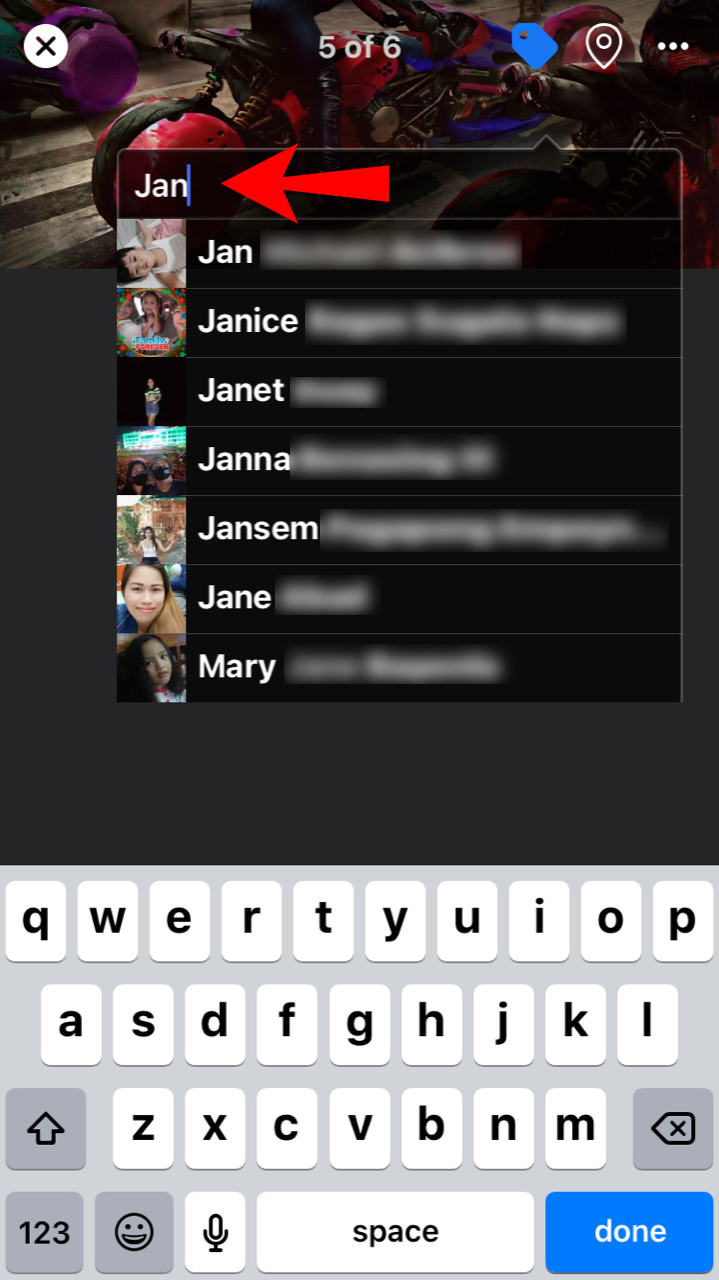719x1280 pixels.
Task: Tap done on the keyboard
Action: [x=630, y=1232]
